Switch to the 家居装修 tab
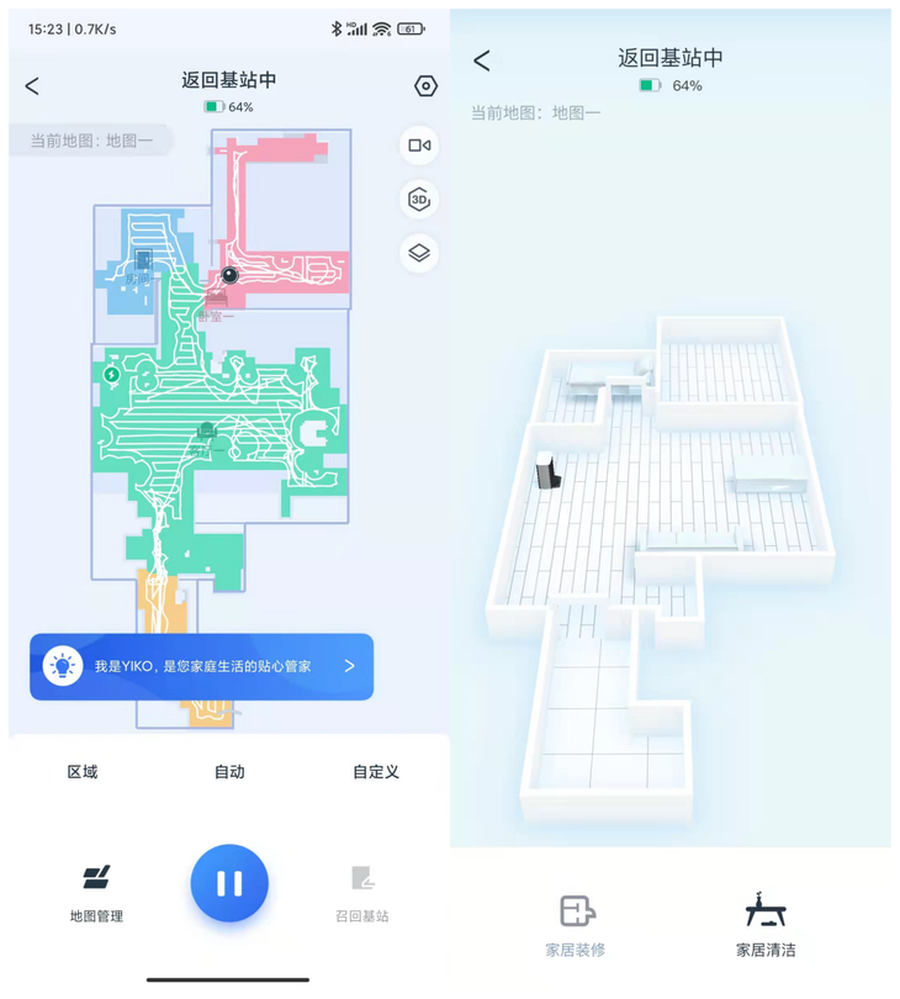 click(576, 925)
